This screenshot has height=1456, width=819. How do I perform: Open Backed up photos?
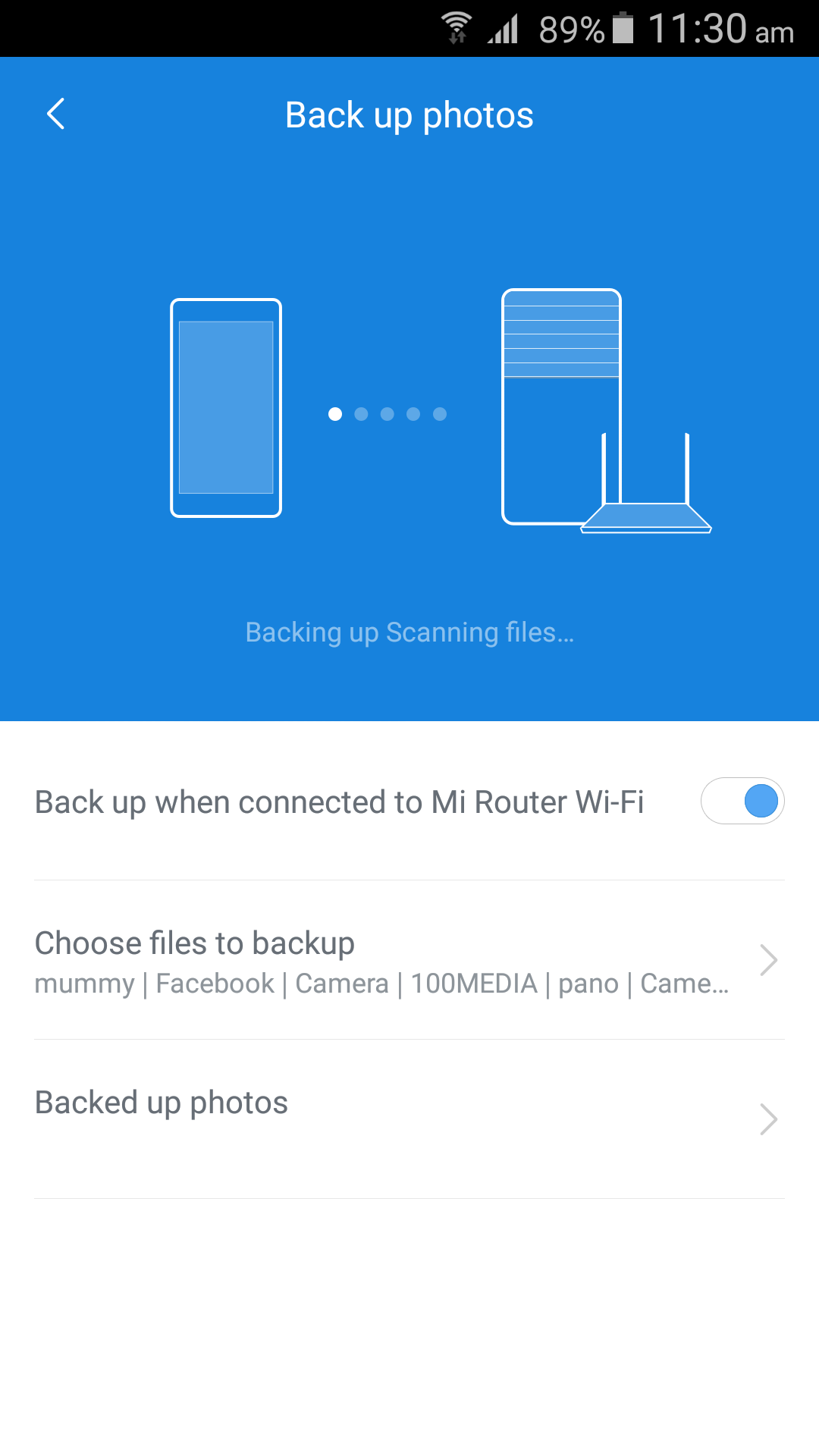click(x=409, y=1119)
